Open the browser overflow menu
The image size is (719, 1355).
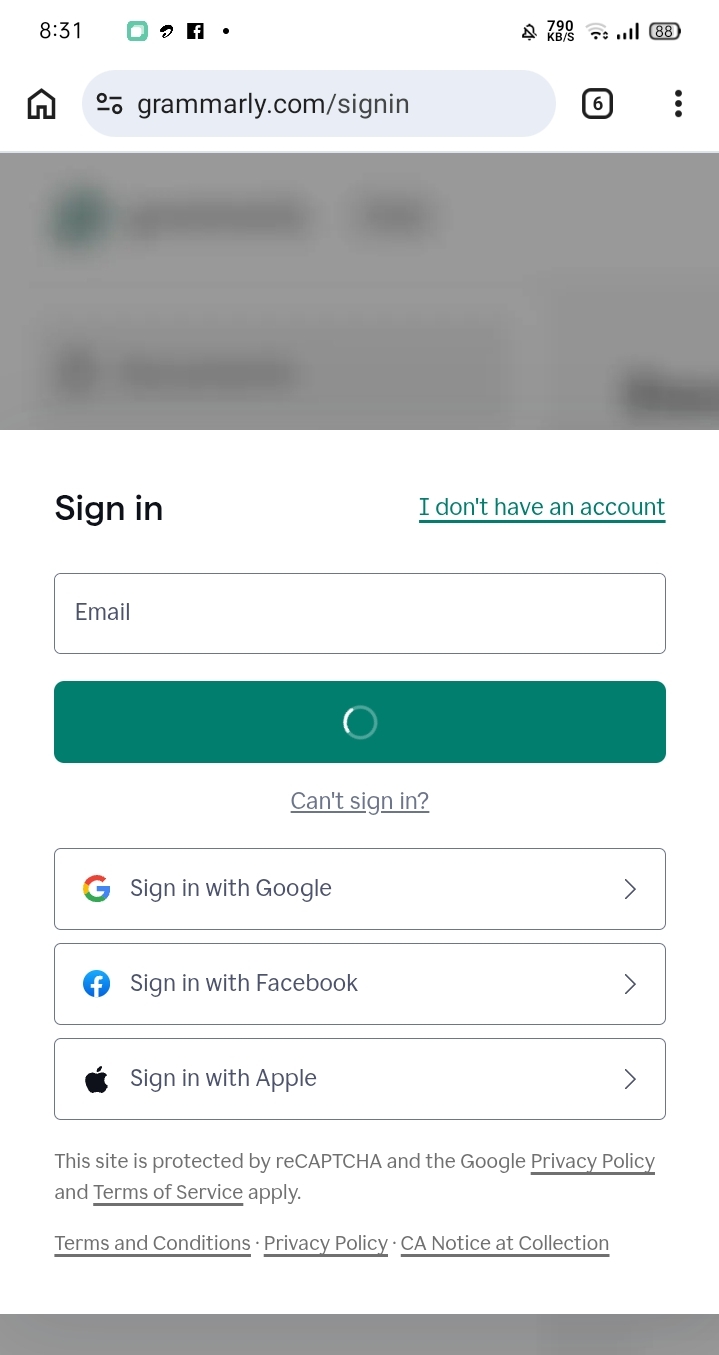pos(678,104)
